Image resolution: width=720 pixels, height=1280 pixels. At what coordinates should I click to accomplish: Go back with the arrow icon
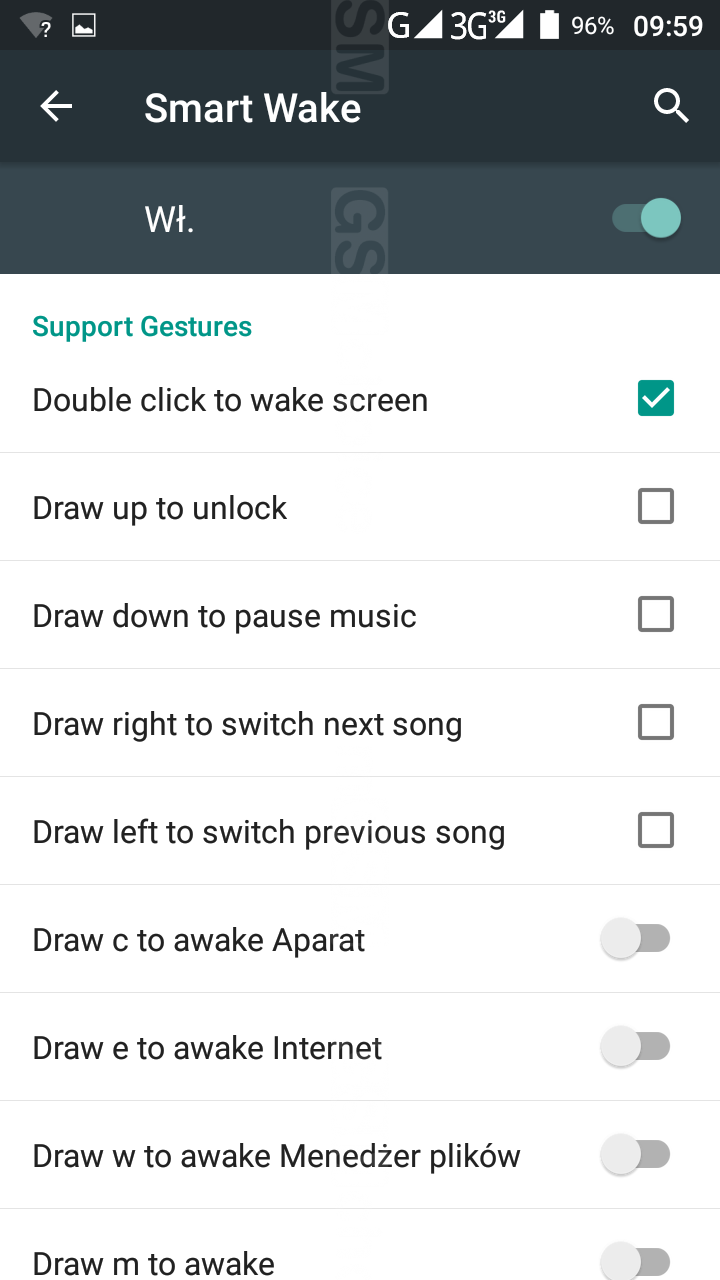56,106
